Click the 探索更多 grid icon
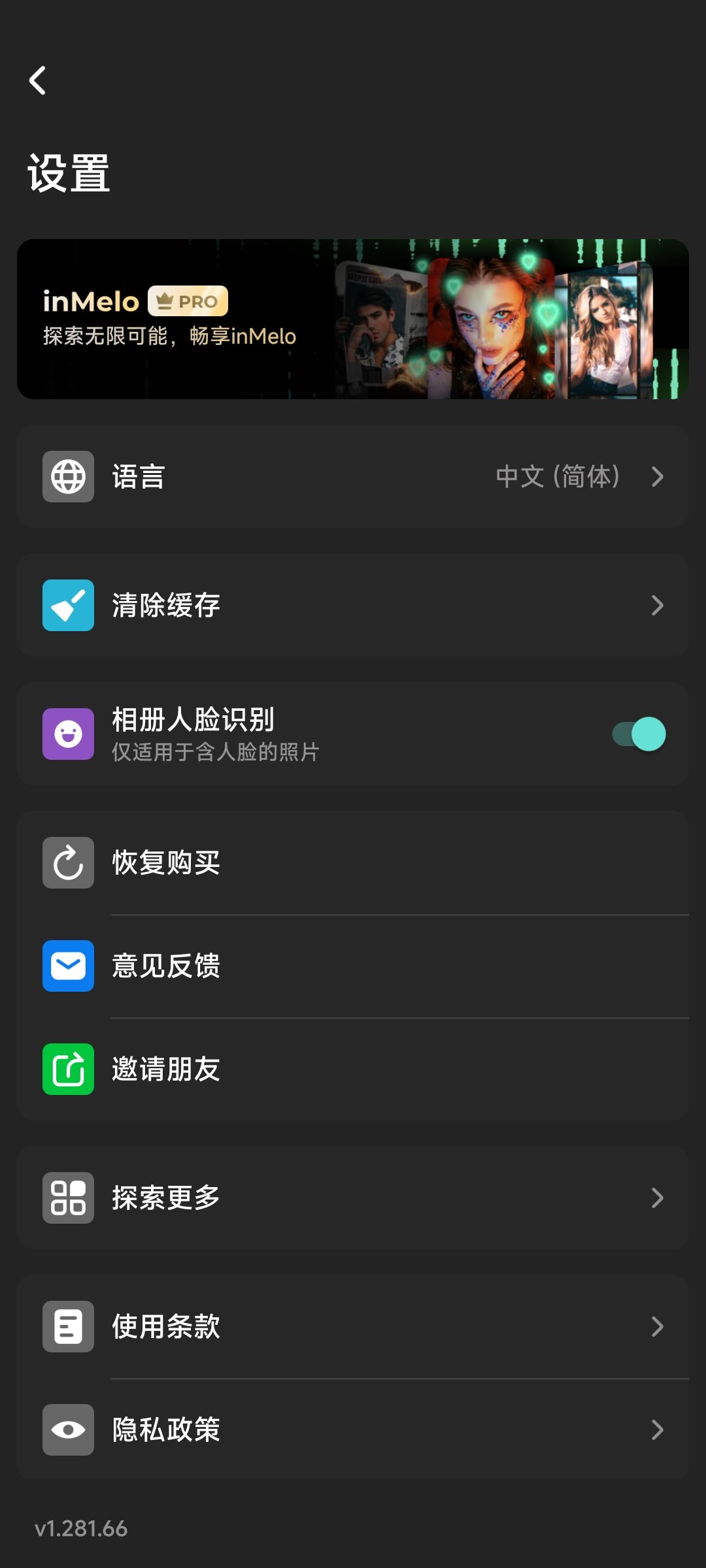 [67, 1197]
